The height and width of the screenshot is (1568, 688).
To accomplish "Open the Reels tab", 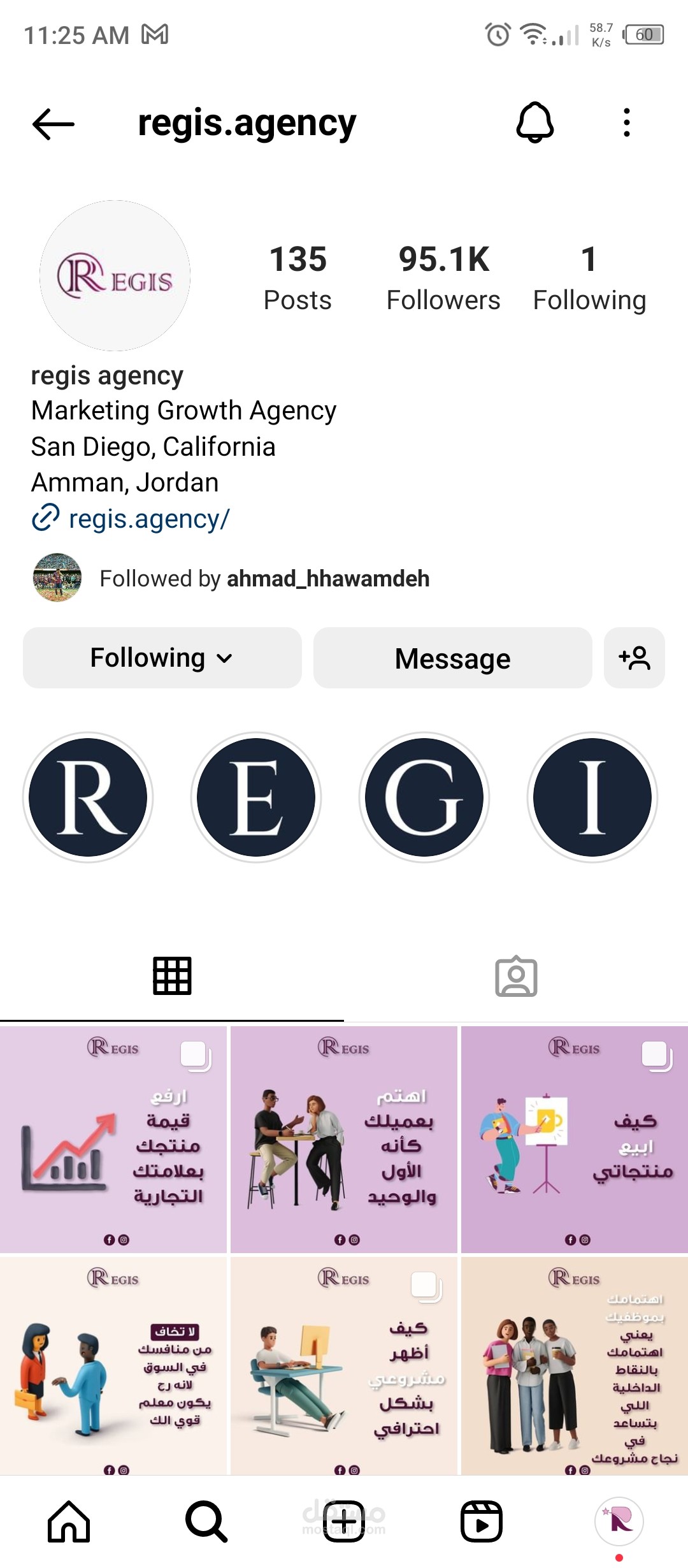I will (x=482, y=1522).
